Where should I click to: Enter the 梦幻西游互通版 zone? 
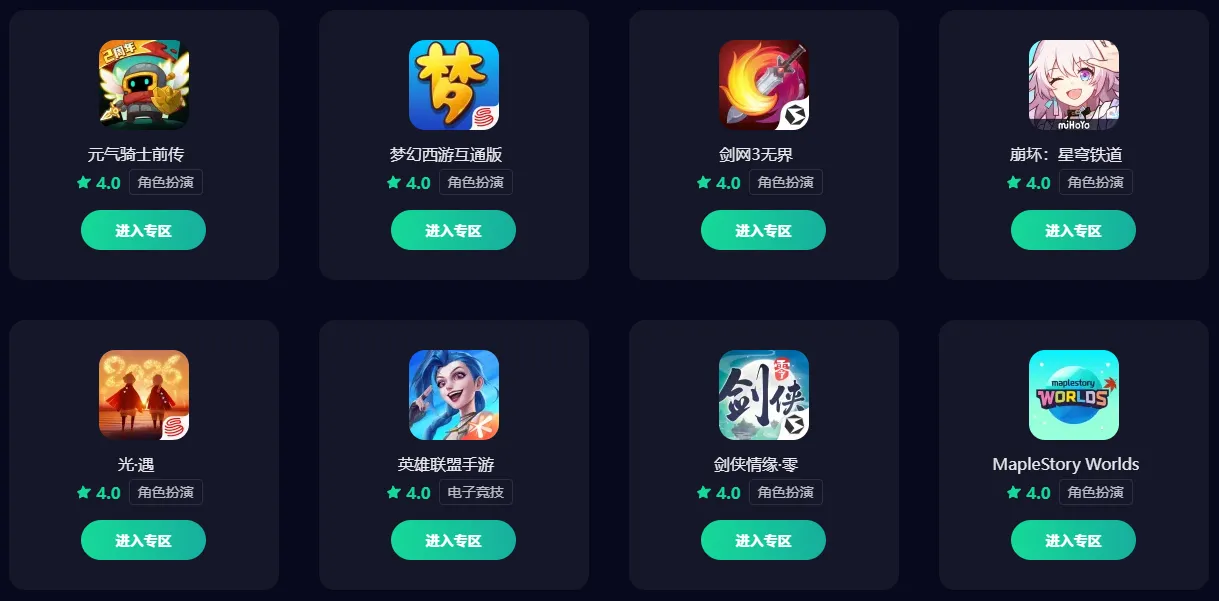453,230
